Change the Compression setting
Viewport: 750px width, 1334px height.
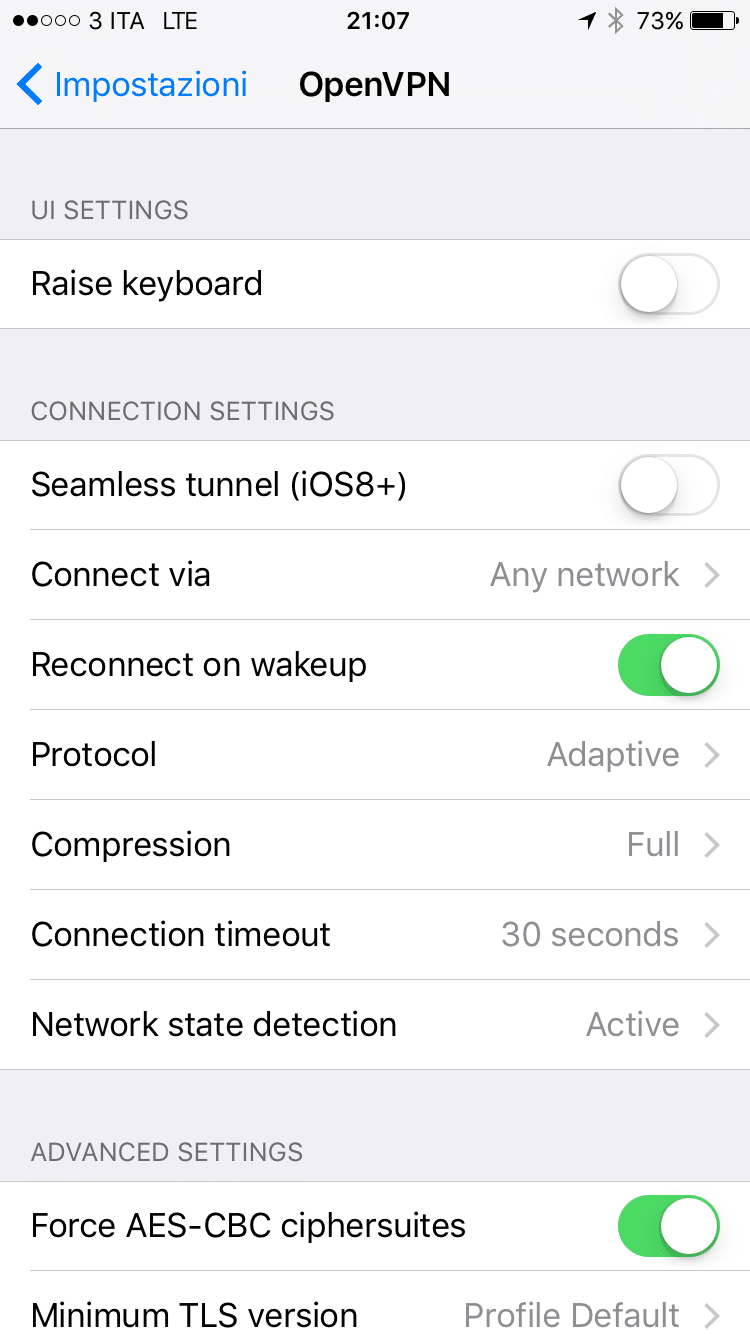[375, 845]
